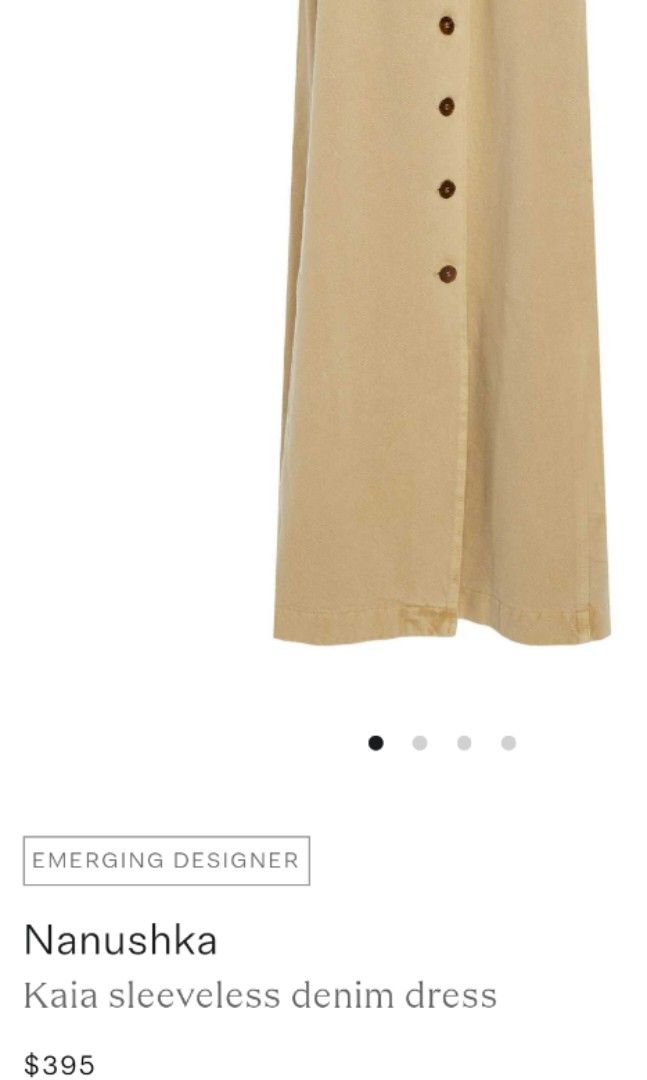Open the Nanushka designer page
The image size is (647, 1080).
tap(120, 940)
